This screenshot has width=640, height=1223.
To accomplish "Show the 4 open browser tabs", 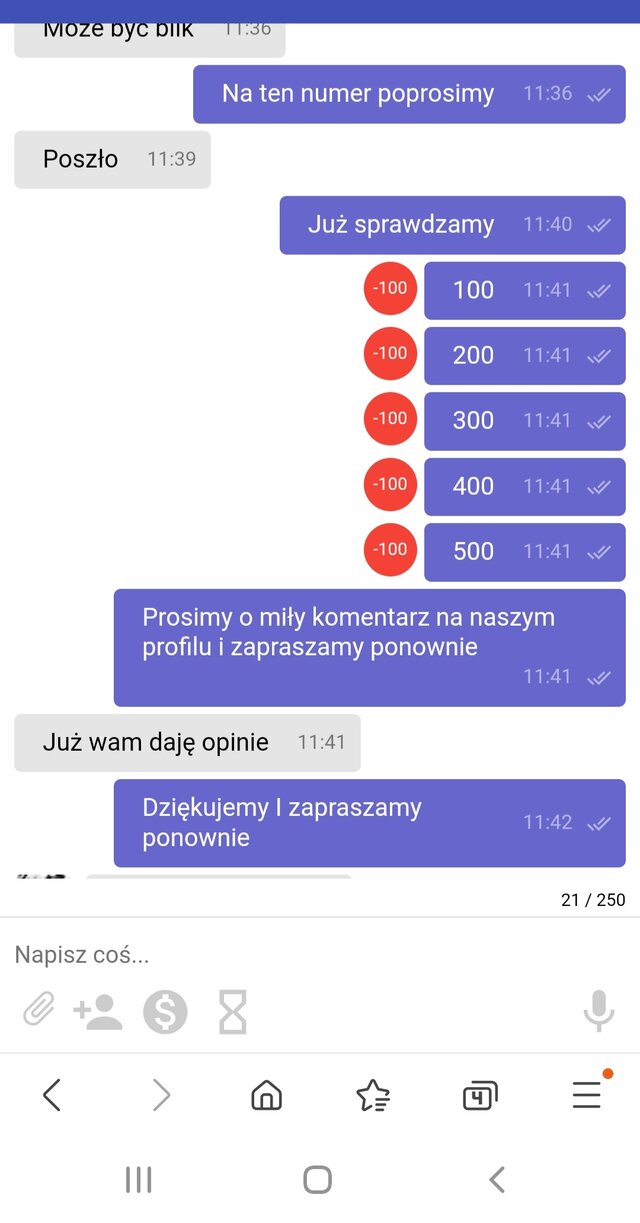I will (x=480, y=1096).
